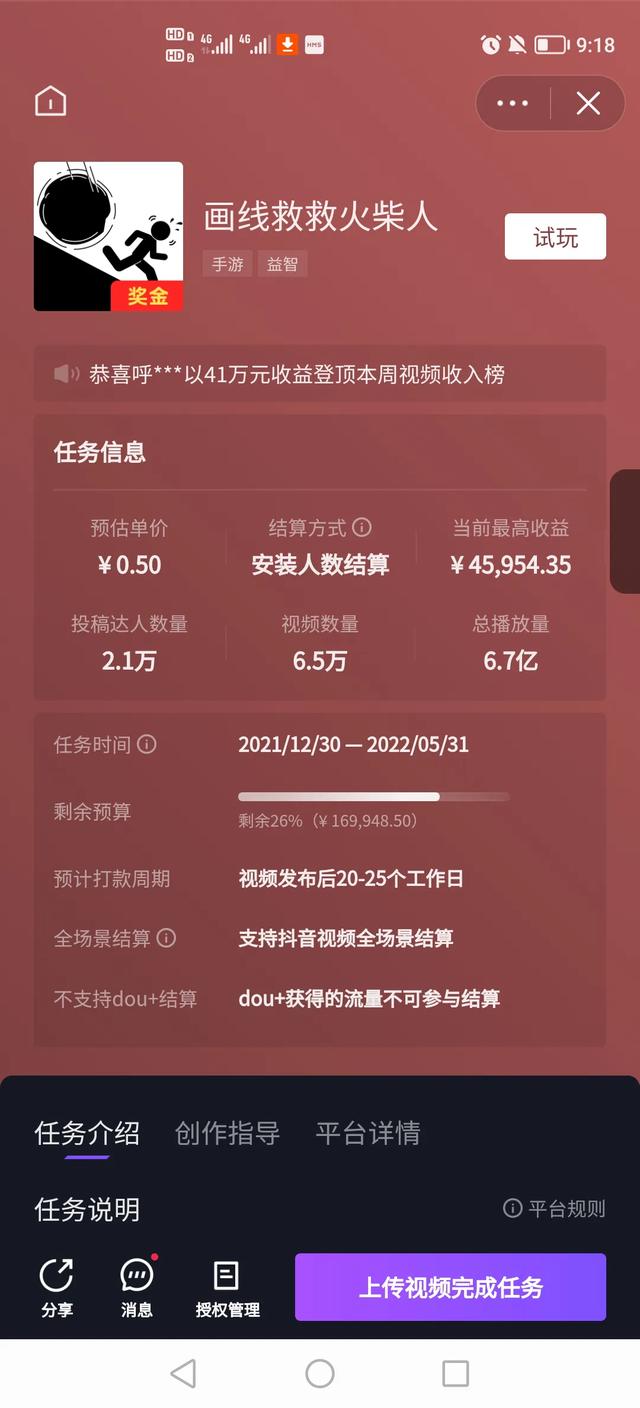Tap the income leaderboard announcement banner
Viewport: 640px width, 1408px height.
pos(320,374)
